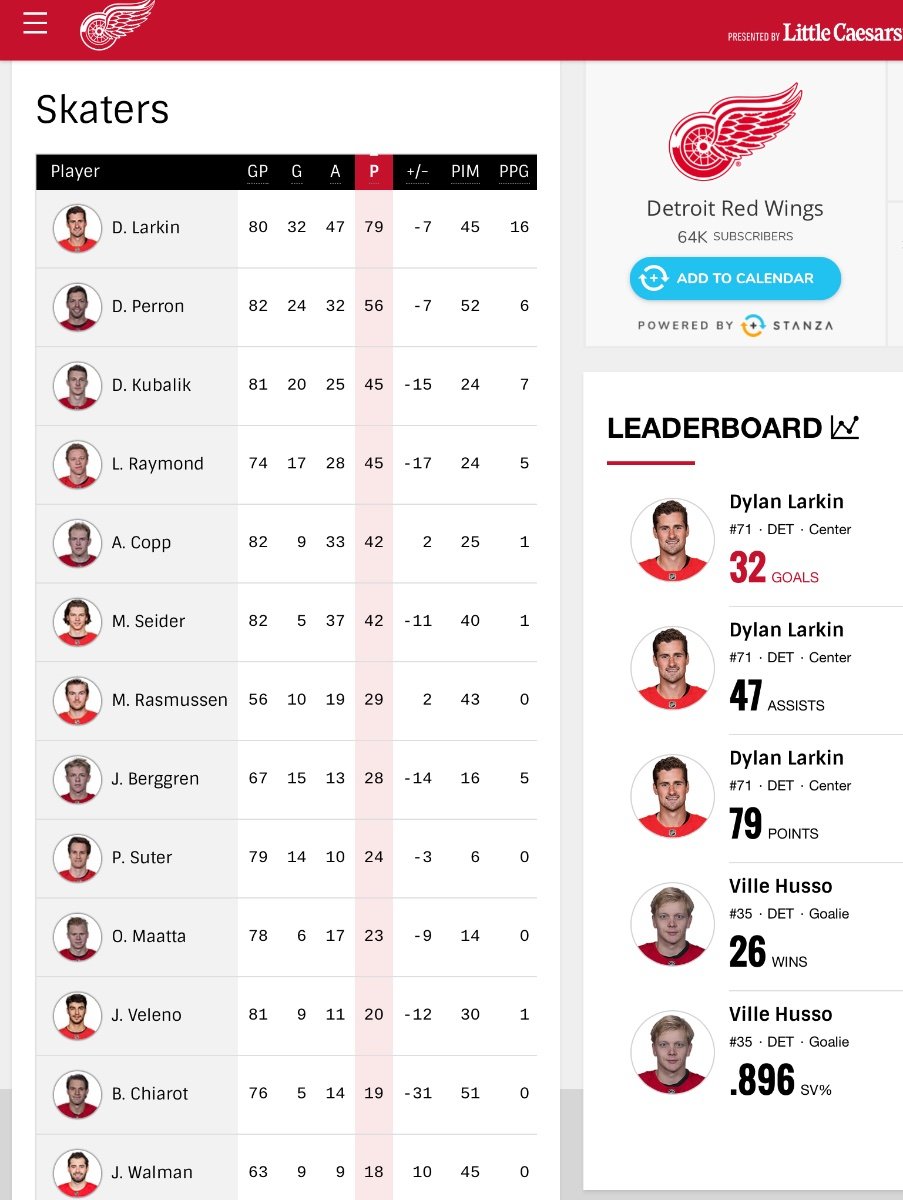Sort skaters by goals (G) column
The image size is (903, 1200).
(297, 172)
